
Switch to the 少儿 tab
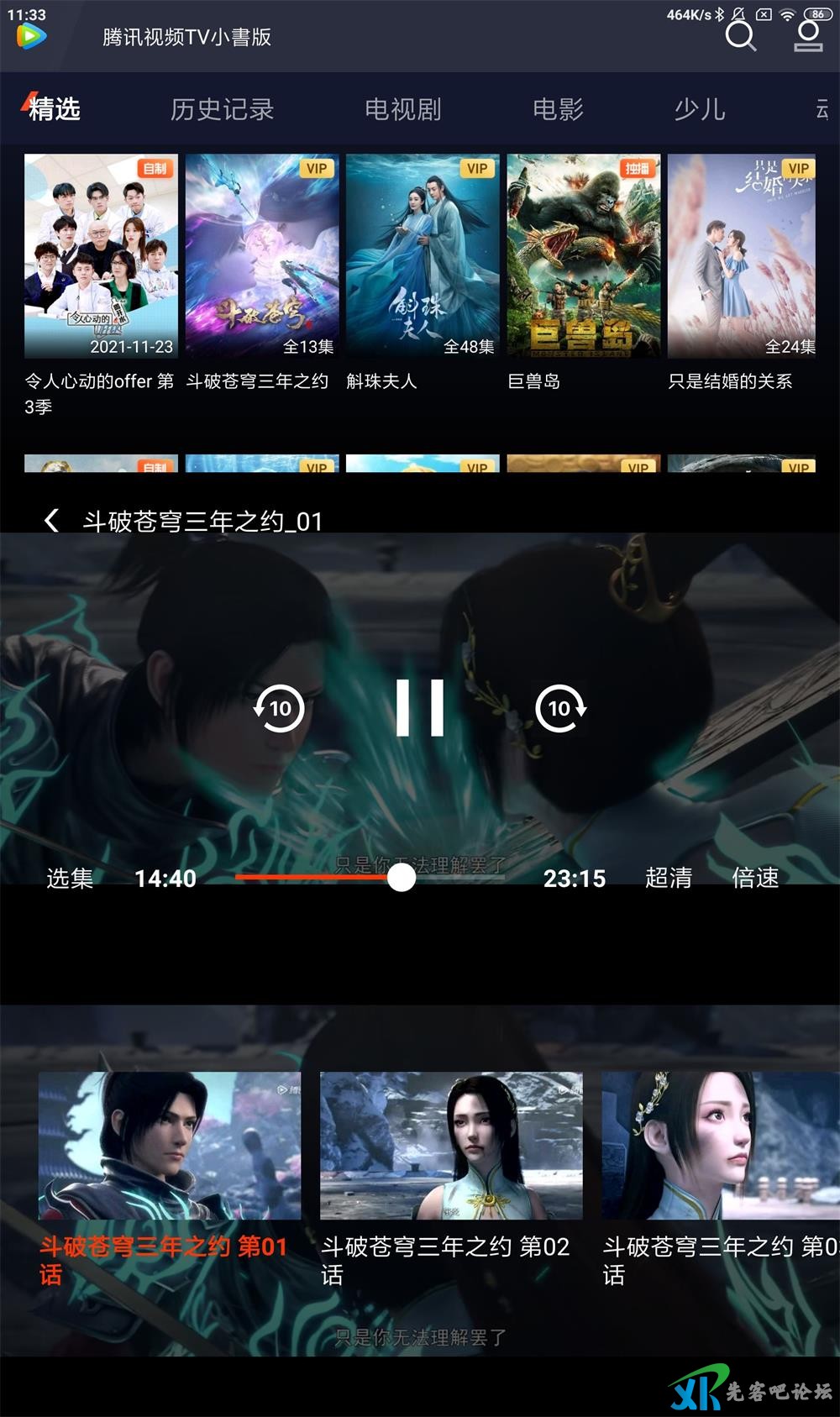coord(699,109)
